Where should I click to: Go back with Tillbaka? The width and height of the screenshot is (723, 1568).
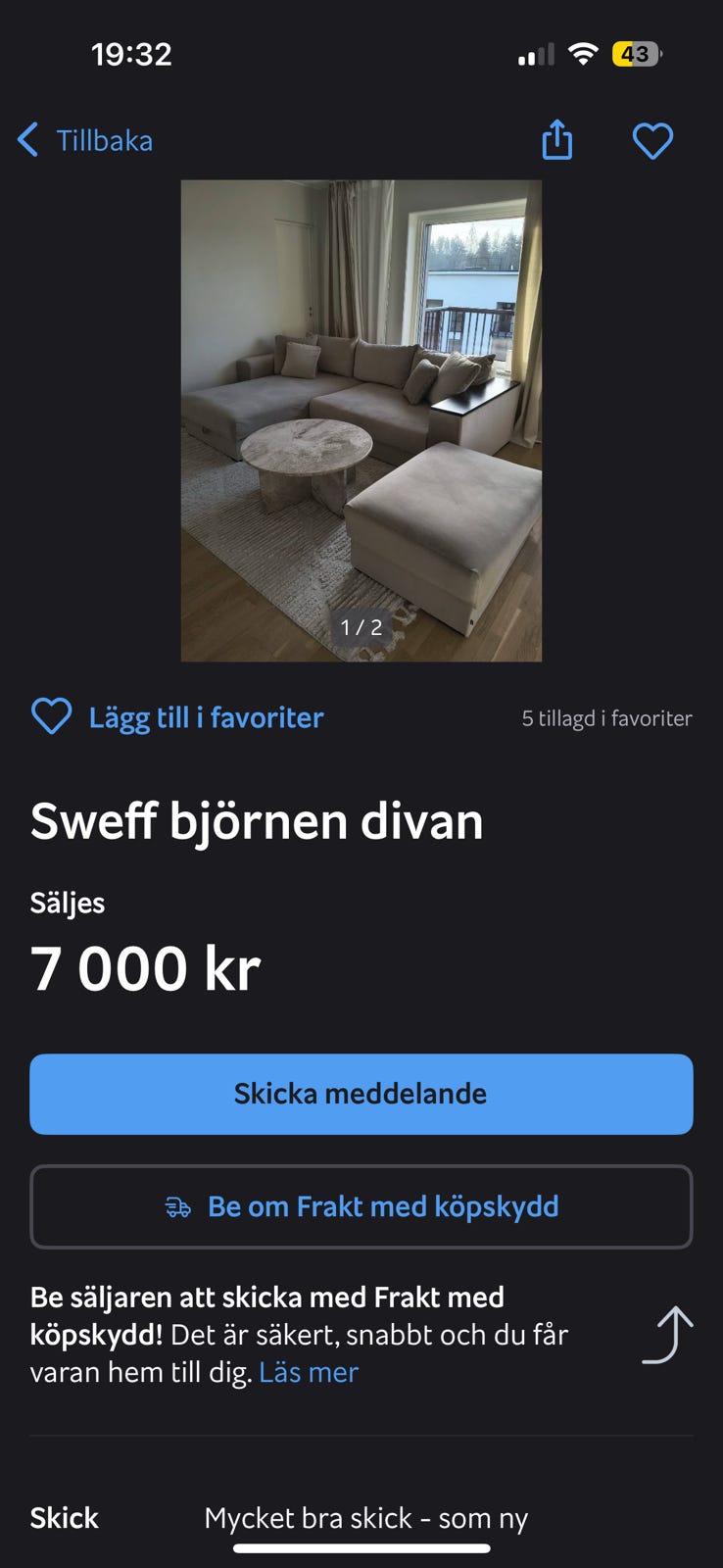tap(86, 140)
